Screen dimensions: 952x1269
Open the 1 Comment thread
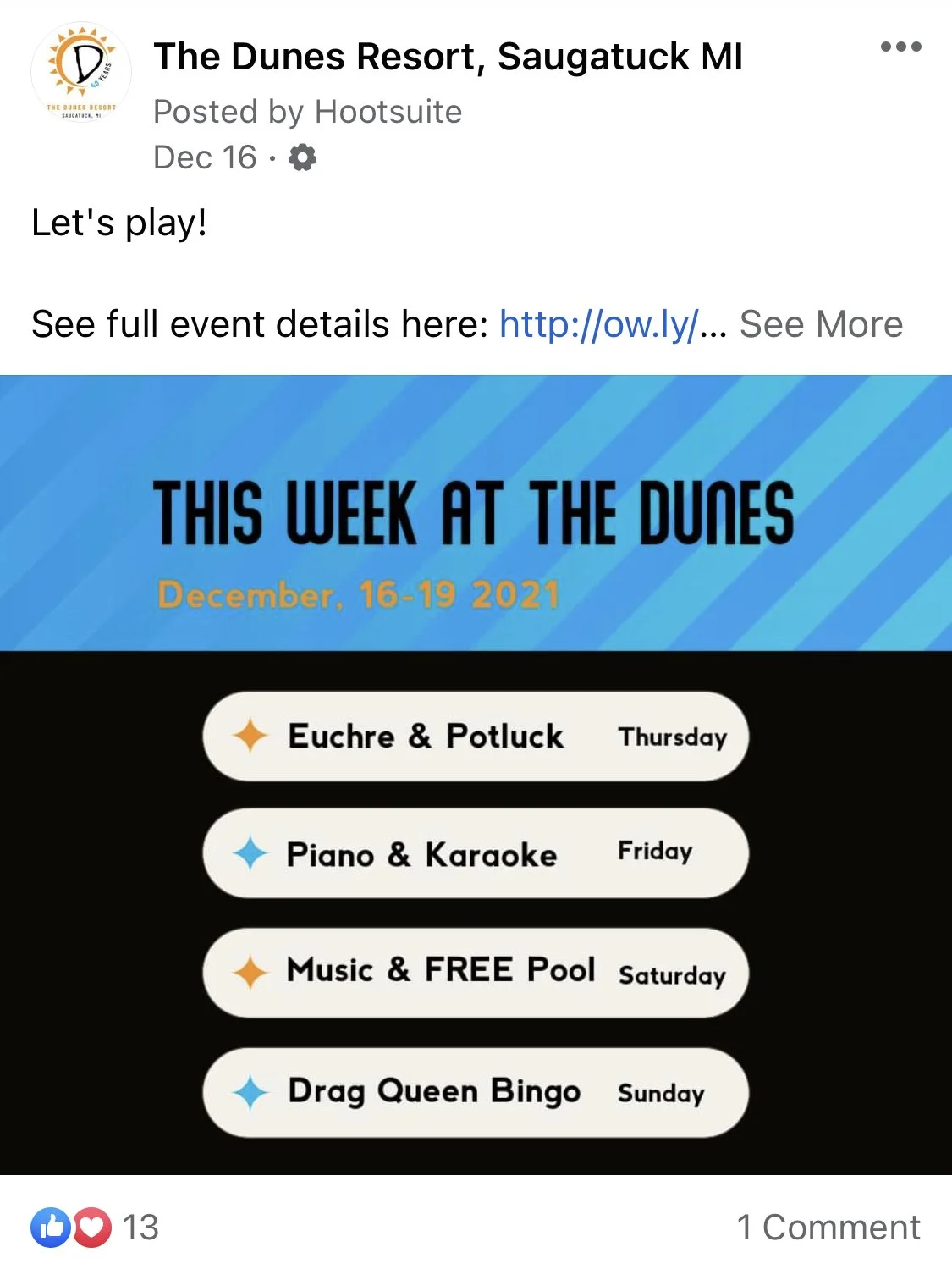point(828,1227)
